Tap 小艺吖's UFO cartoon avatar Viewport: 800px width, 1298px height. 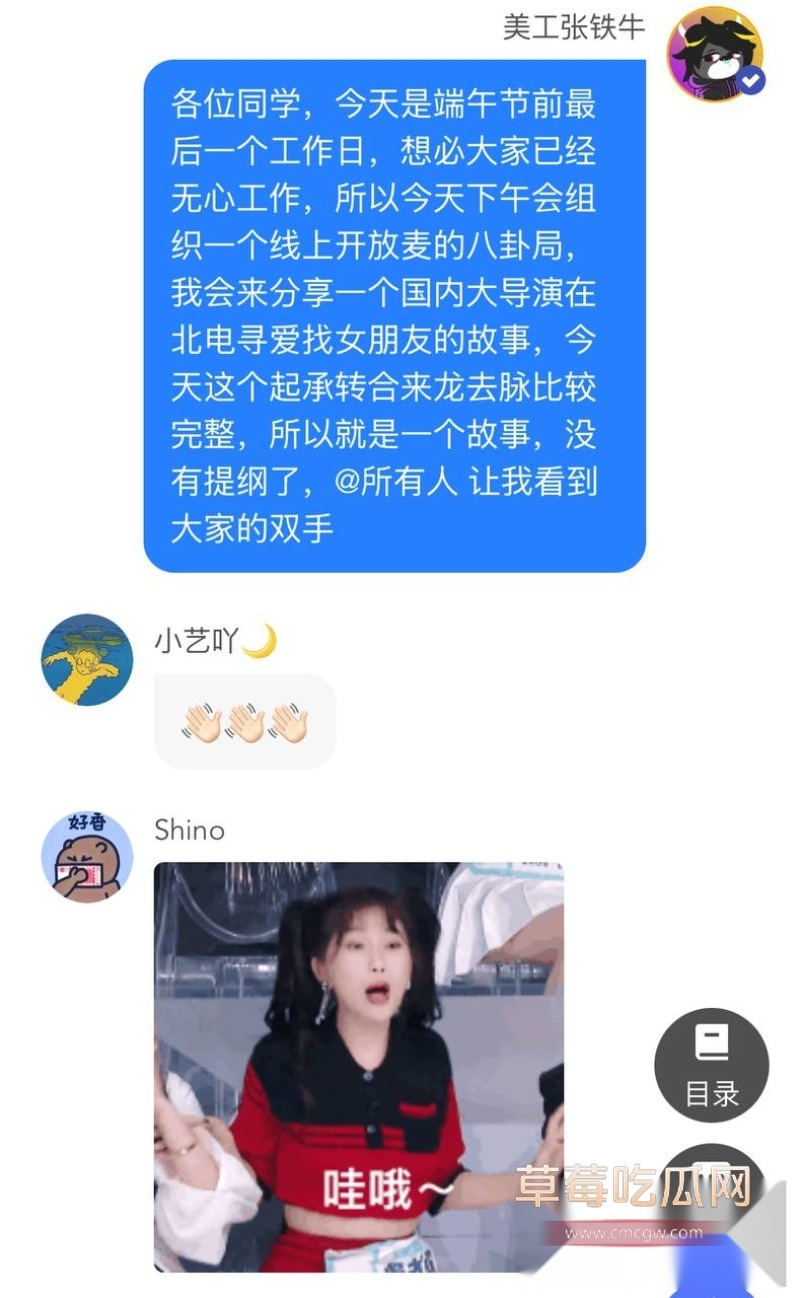pos(87,658)
